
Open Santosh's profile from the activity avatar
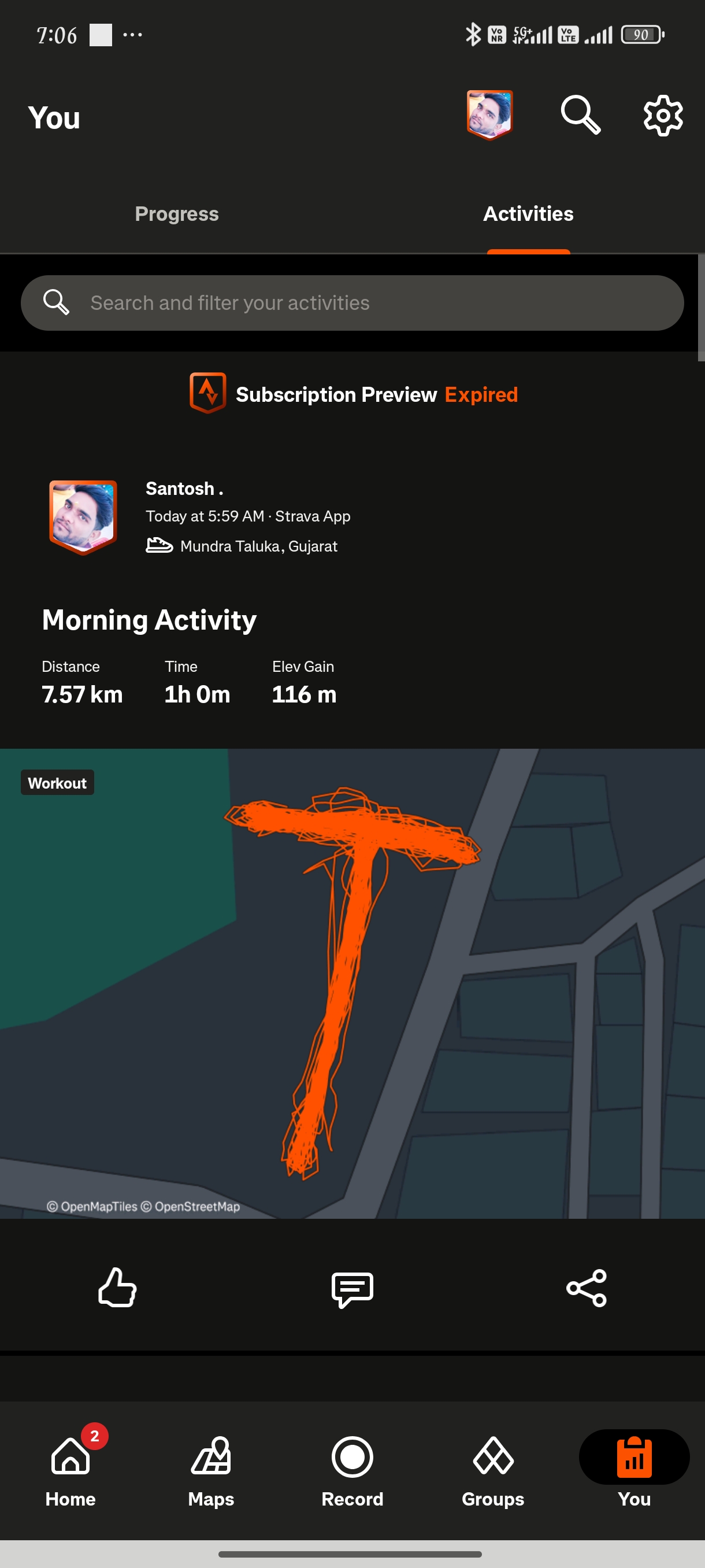coord(83,516)
